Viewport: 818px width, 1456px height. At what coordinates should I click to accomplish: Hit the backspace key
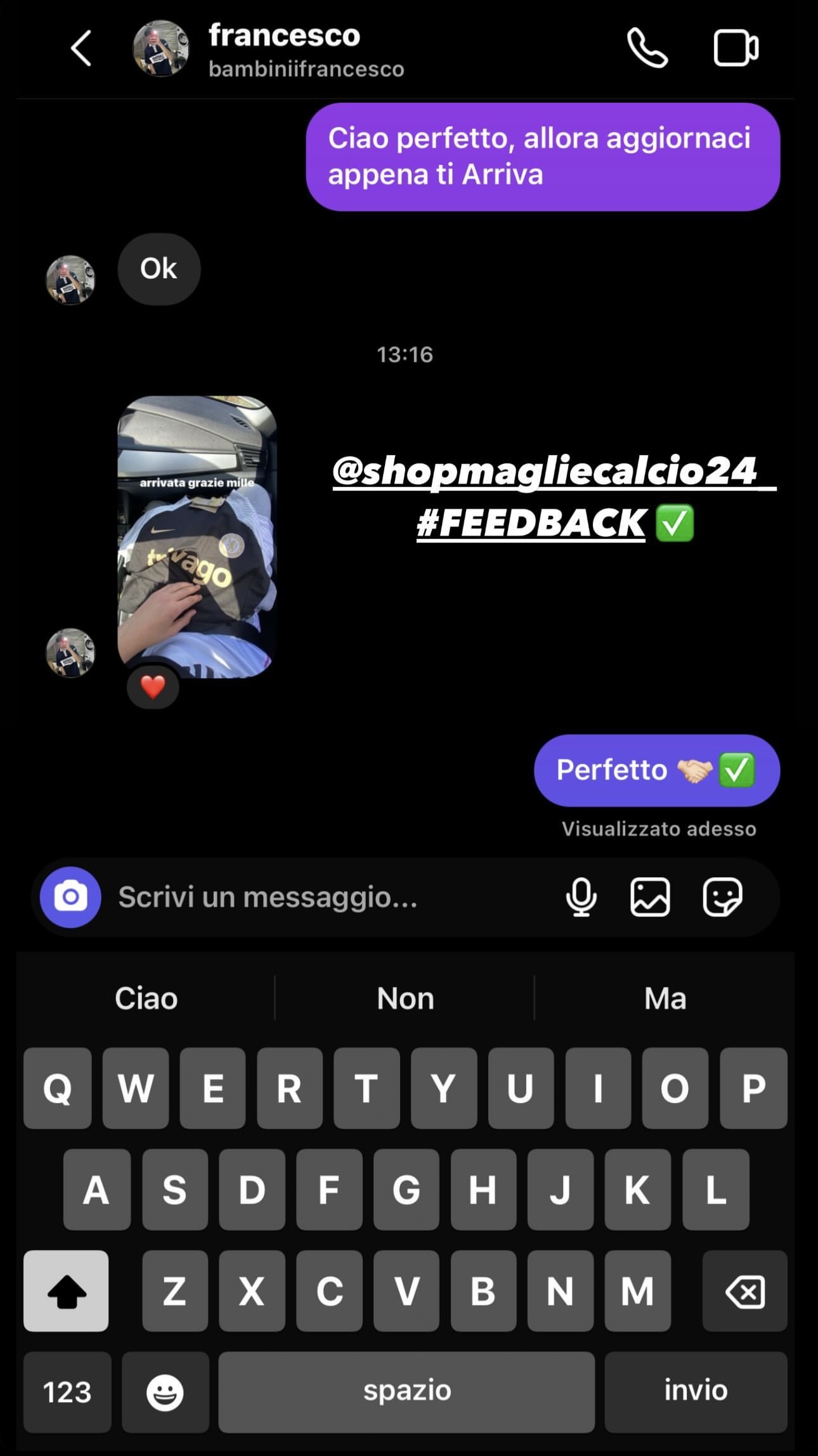point(744,1291)
